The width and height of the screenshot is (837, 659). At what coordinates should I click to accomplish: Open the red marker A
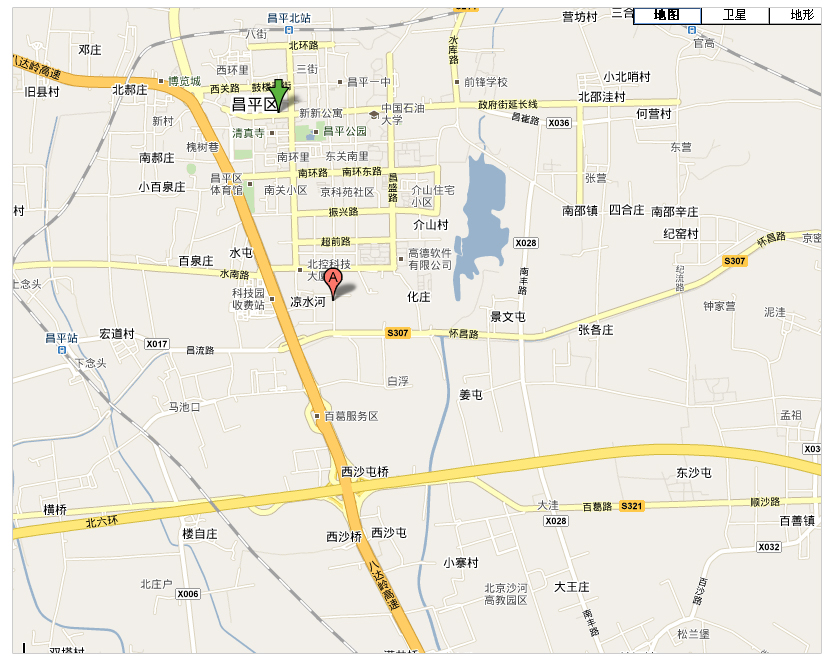point(334,281)
